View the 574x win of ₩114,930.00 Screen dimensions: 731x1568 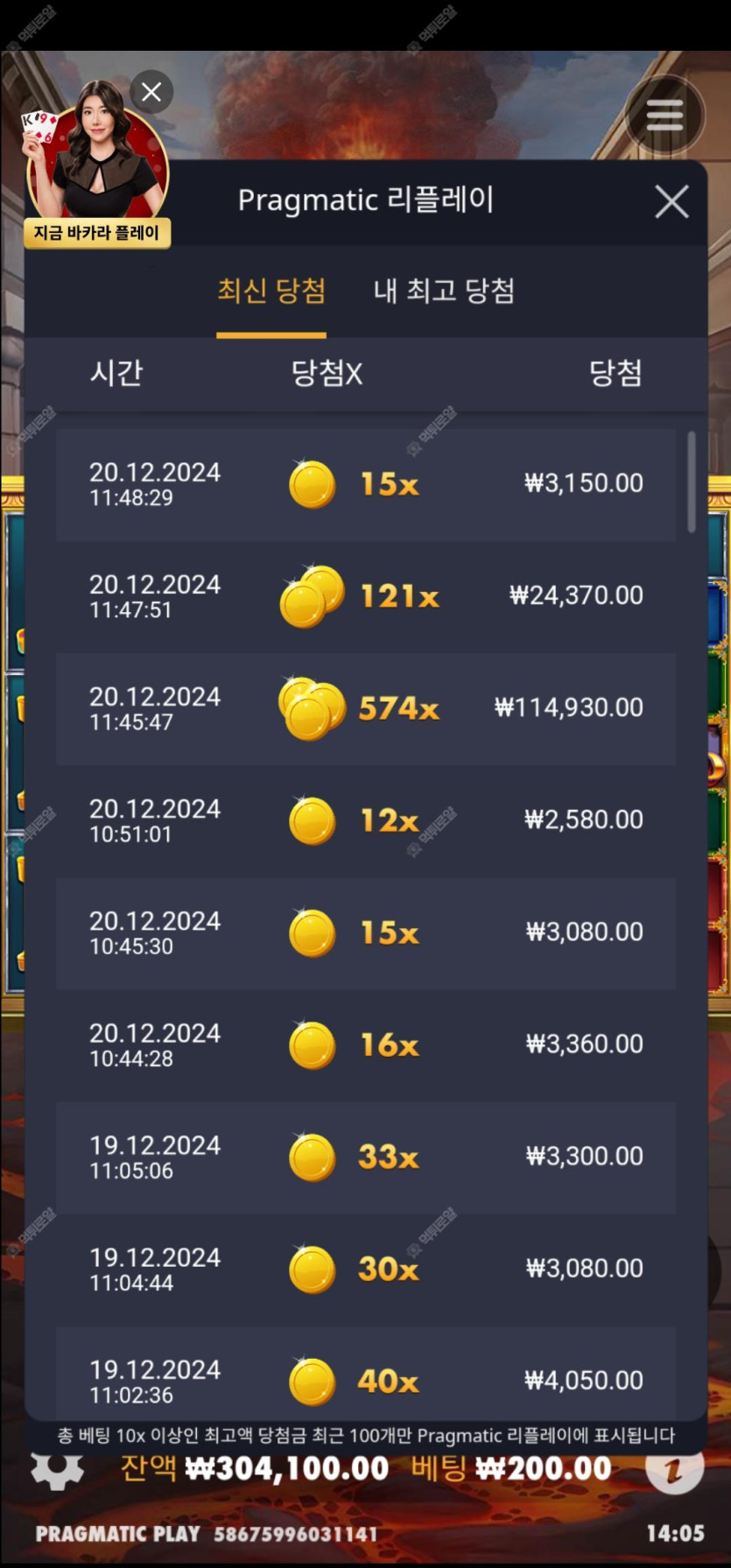365,708
